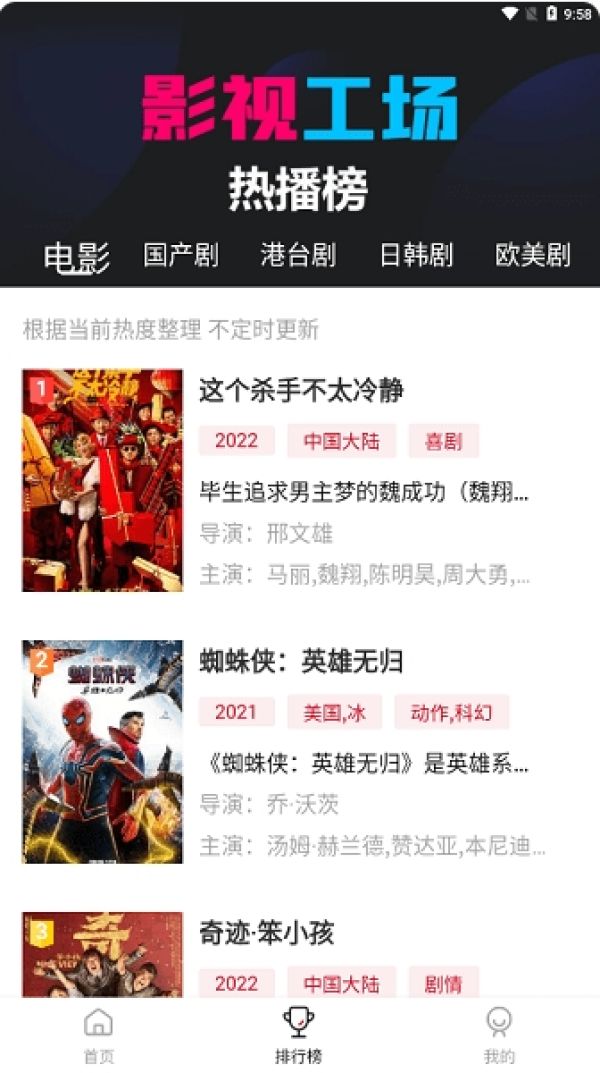Go to the 首页 home tab
This screenshot has width=600, height=1073.
click(99, 1035)
